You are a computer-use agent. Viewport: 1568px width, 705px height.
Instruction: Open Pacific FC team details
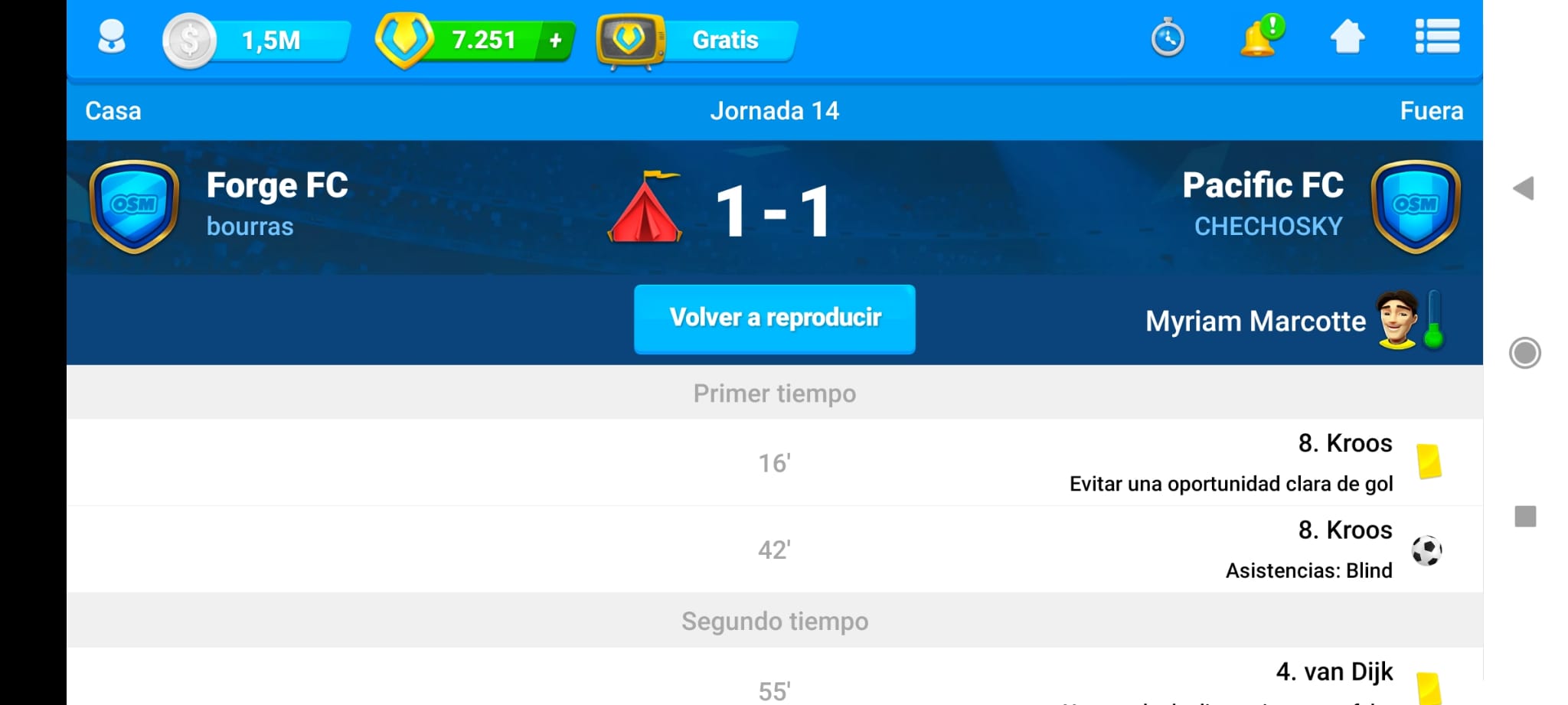[x=1263, y=186]
